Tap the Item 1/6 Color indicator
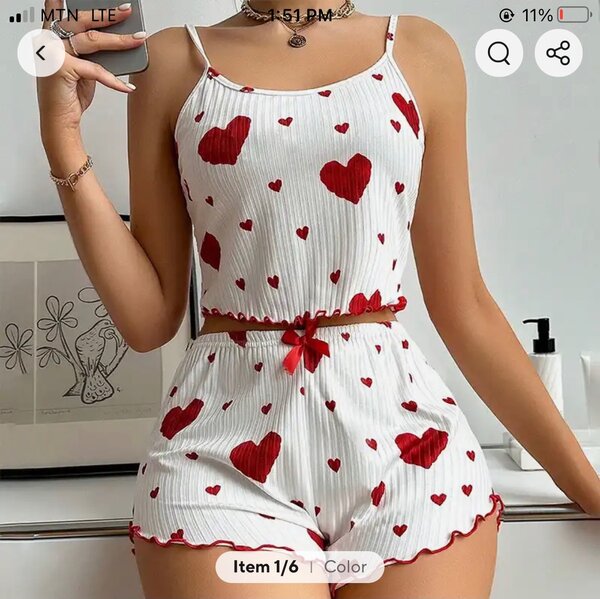Viewport: 600px width, 599px height. (x=299, y=567)
